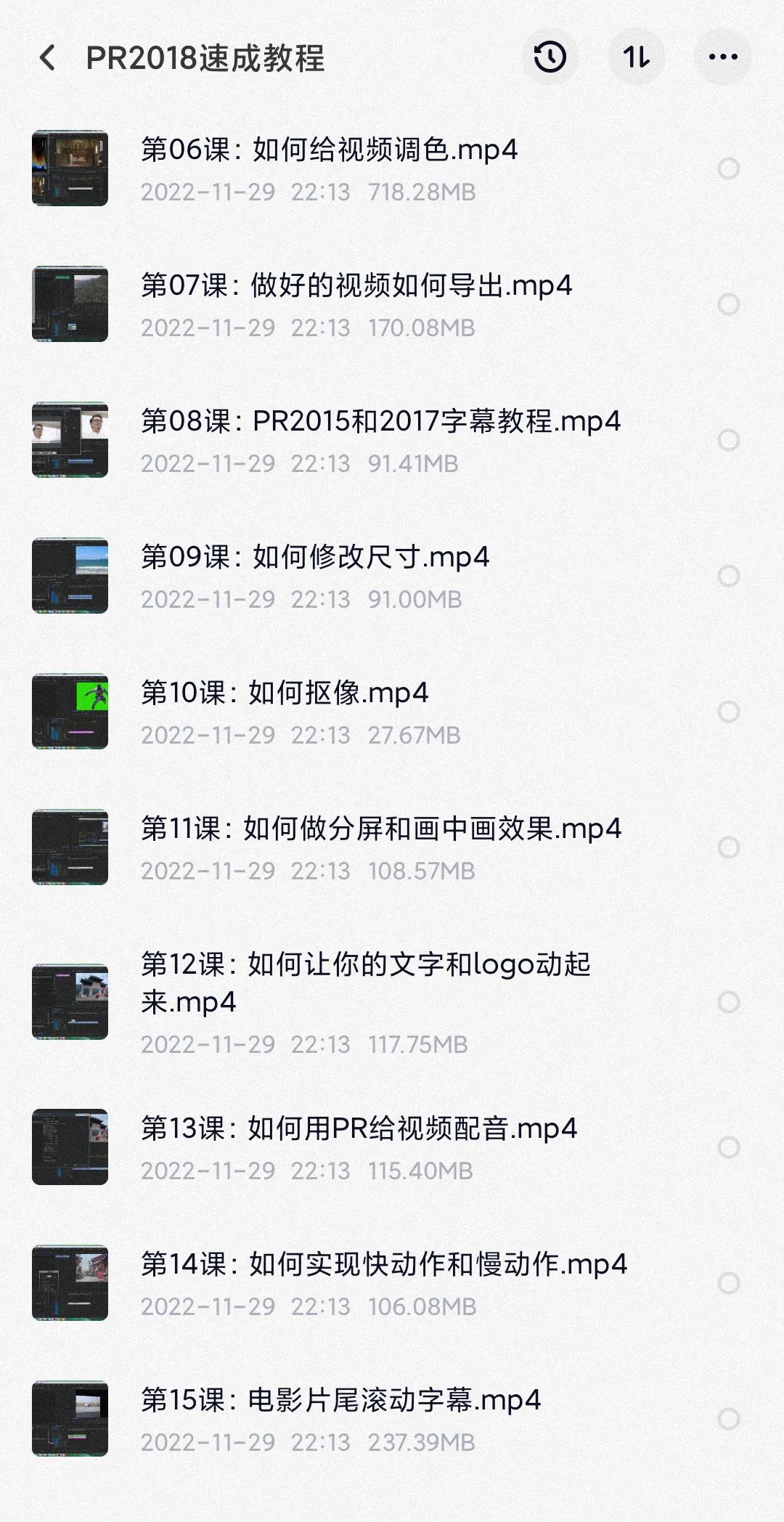Select checkbox for 第07课 export video
This screenshot has height=1522, width=784.
point(727,304)
